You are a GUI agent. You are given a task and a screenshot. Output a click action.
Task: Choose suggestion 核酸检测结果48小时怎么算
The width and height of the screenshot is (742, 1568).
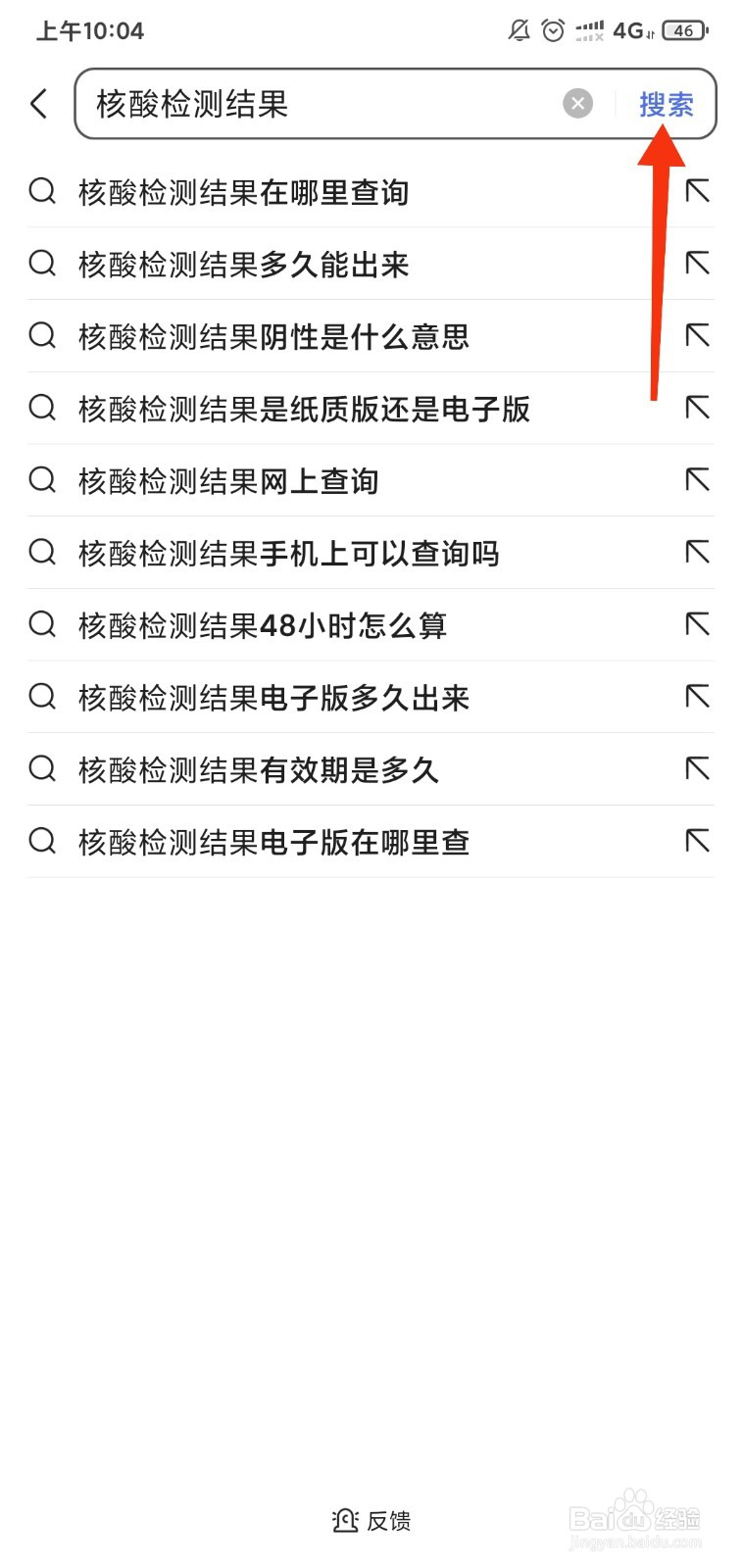click(371, 625)
